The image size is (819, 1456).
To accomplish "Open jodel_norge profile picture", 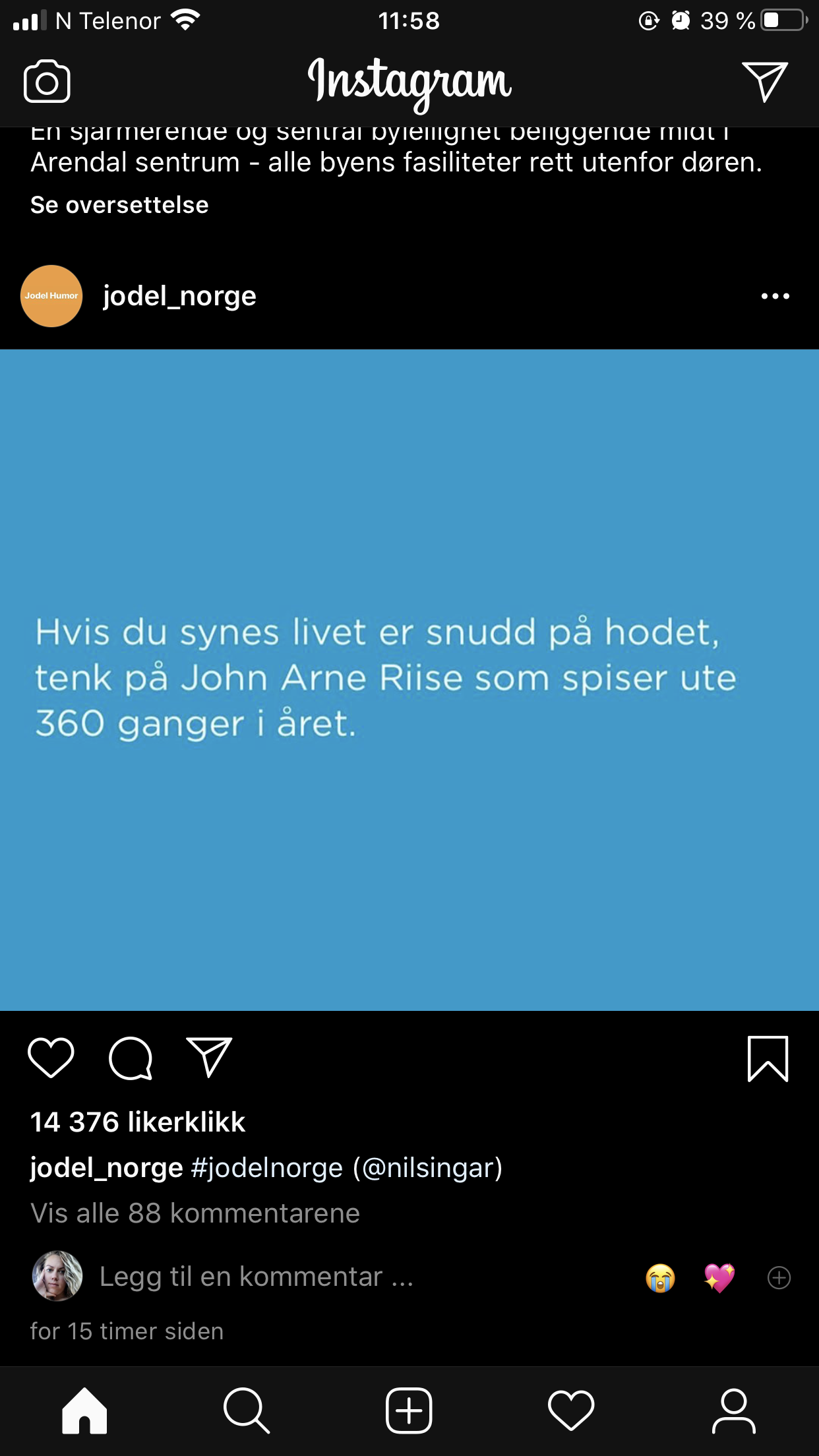I will tap(51, 296).
